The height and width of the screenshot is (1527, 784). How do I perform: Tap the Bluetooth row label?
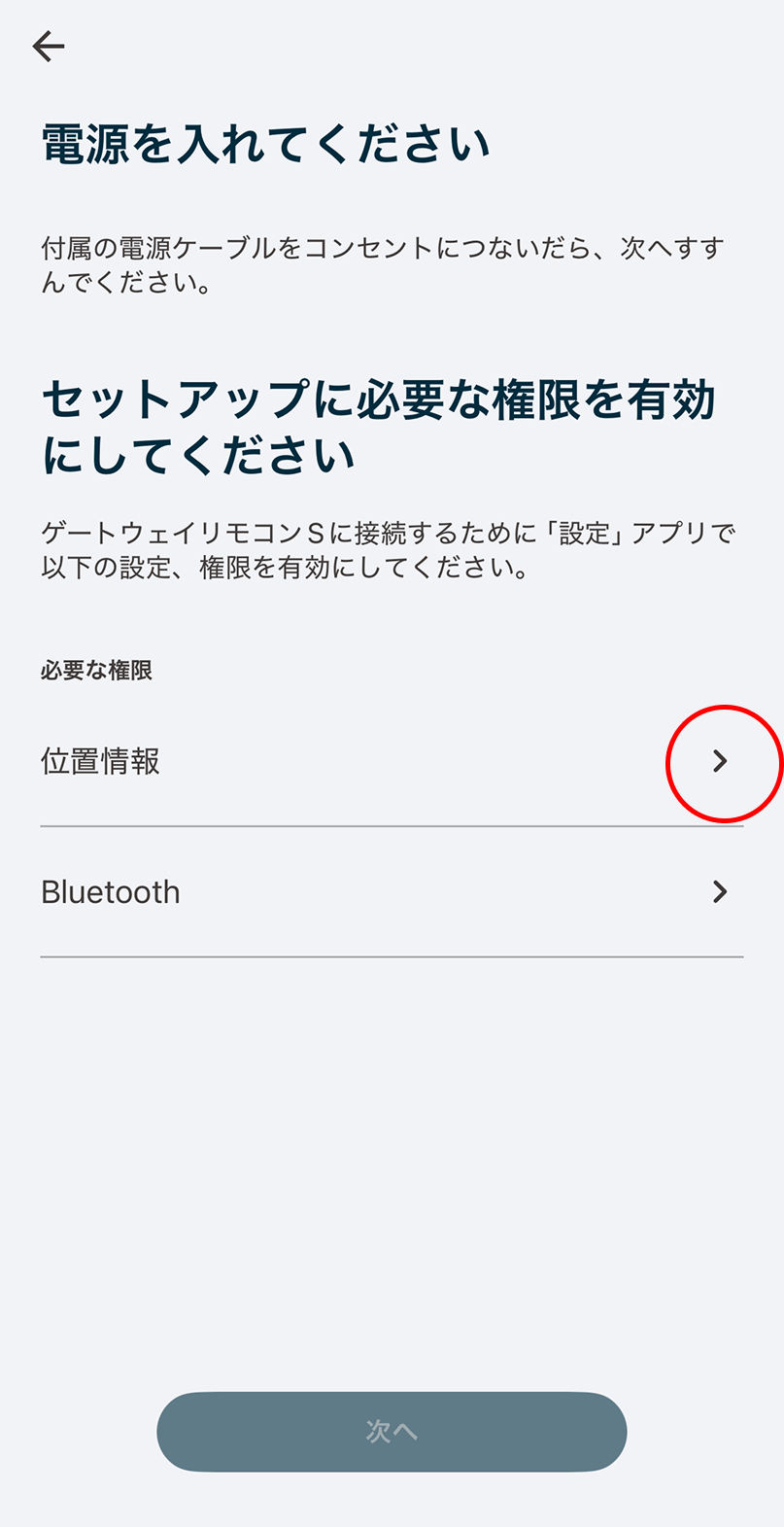point(111,891)
